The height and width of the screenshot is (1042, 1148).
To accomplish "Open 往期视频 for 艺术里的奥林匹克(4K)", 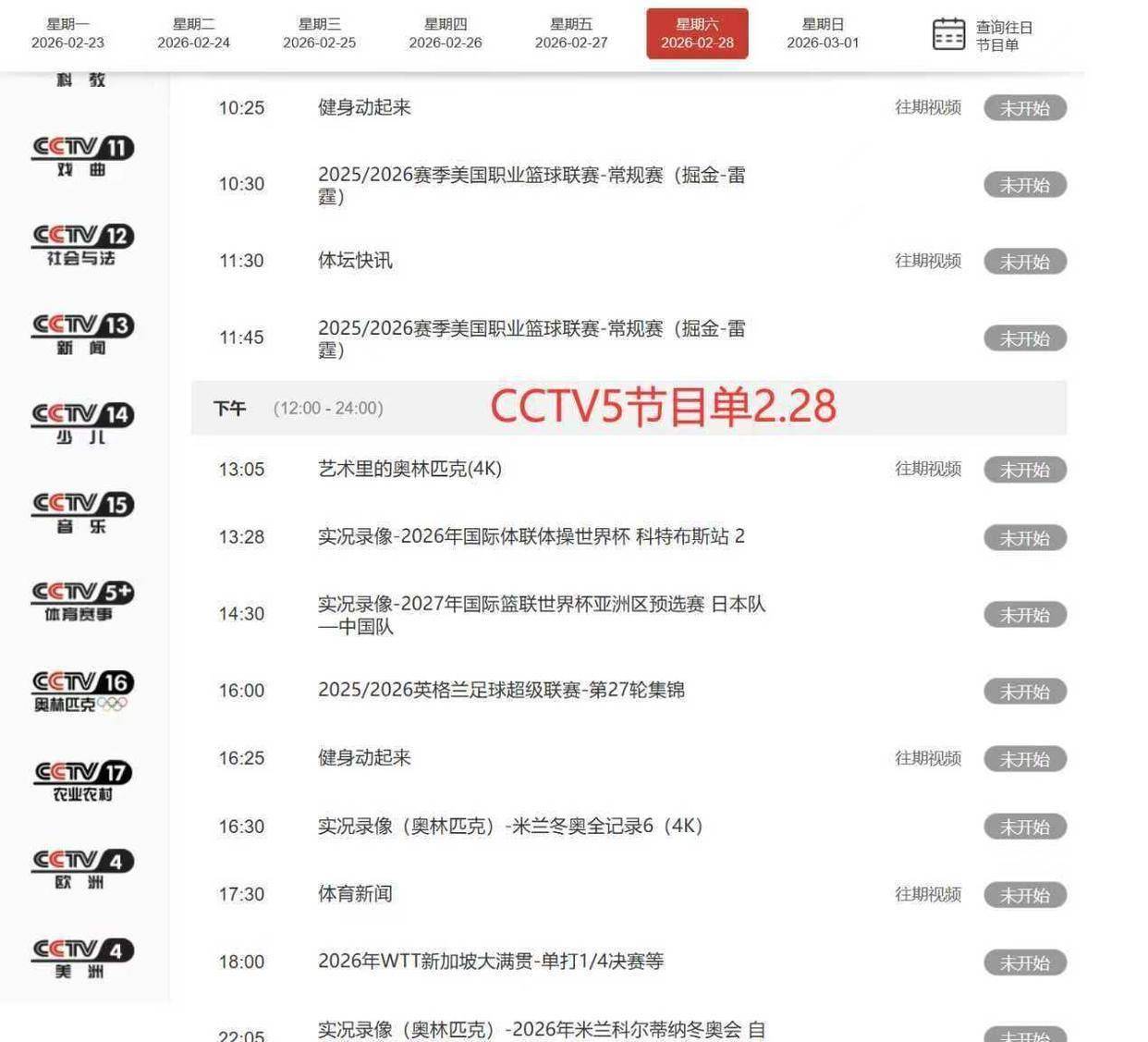I will click(x=927, y=469).
